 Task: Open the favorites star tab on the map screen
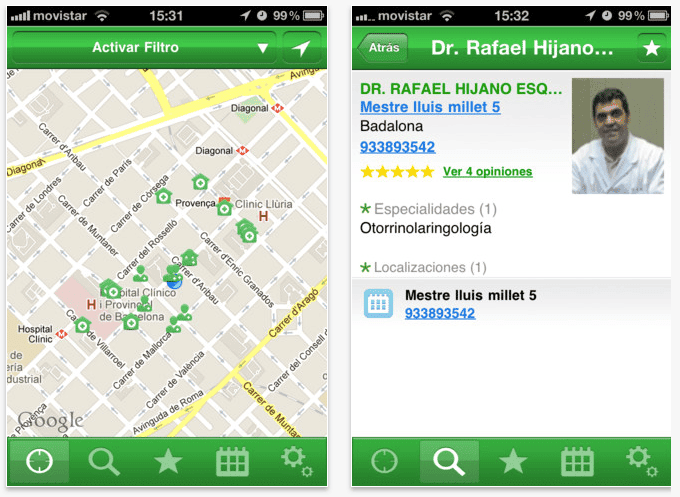click(166, 461)
